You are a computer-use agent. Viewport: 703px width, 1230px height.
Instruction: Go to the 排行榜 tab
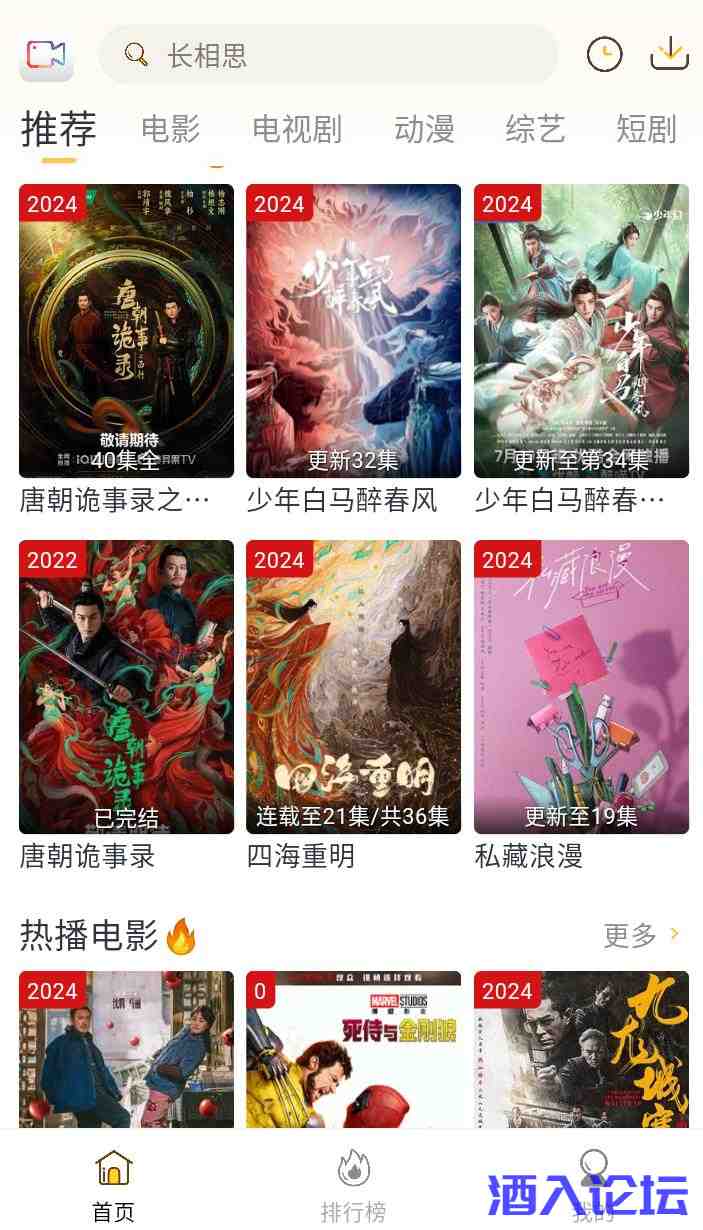pos(353,1186)
